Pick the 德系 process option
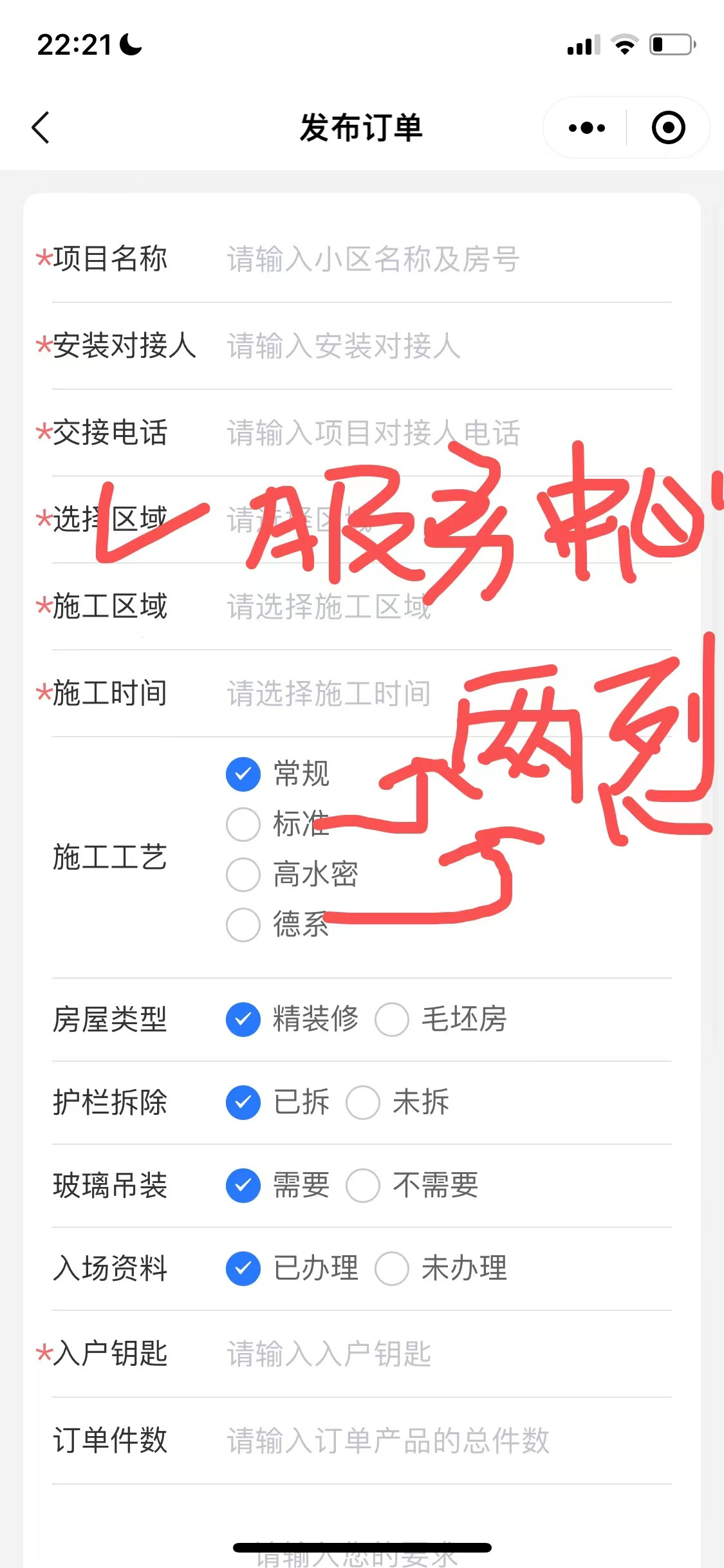This screenshot has width=724, height=1568. (243, 925)
